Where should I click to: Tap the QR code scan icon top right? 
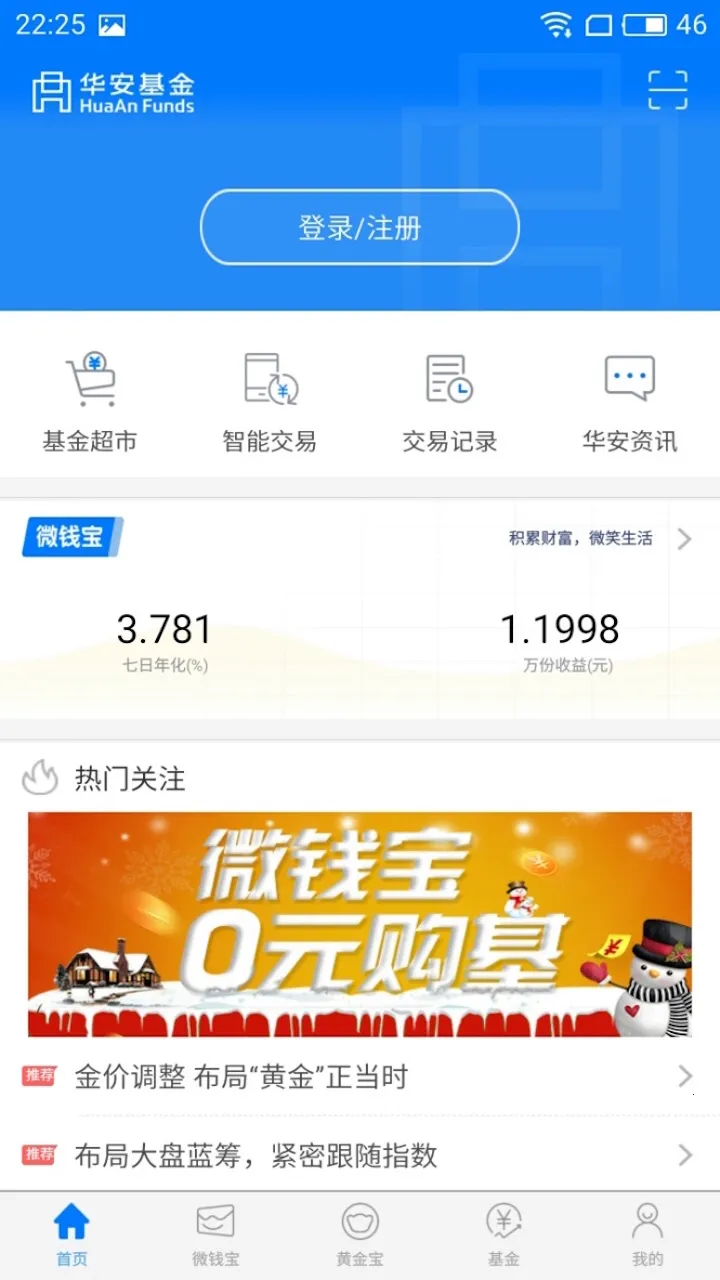pyautogui.click(x=666, y=88)
